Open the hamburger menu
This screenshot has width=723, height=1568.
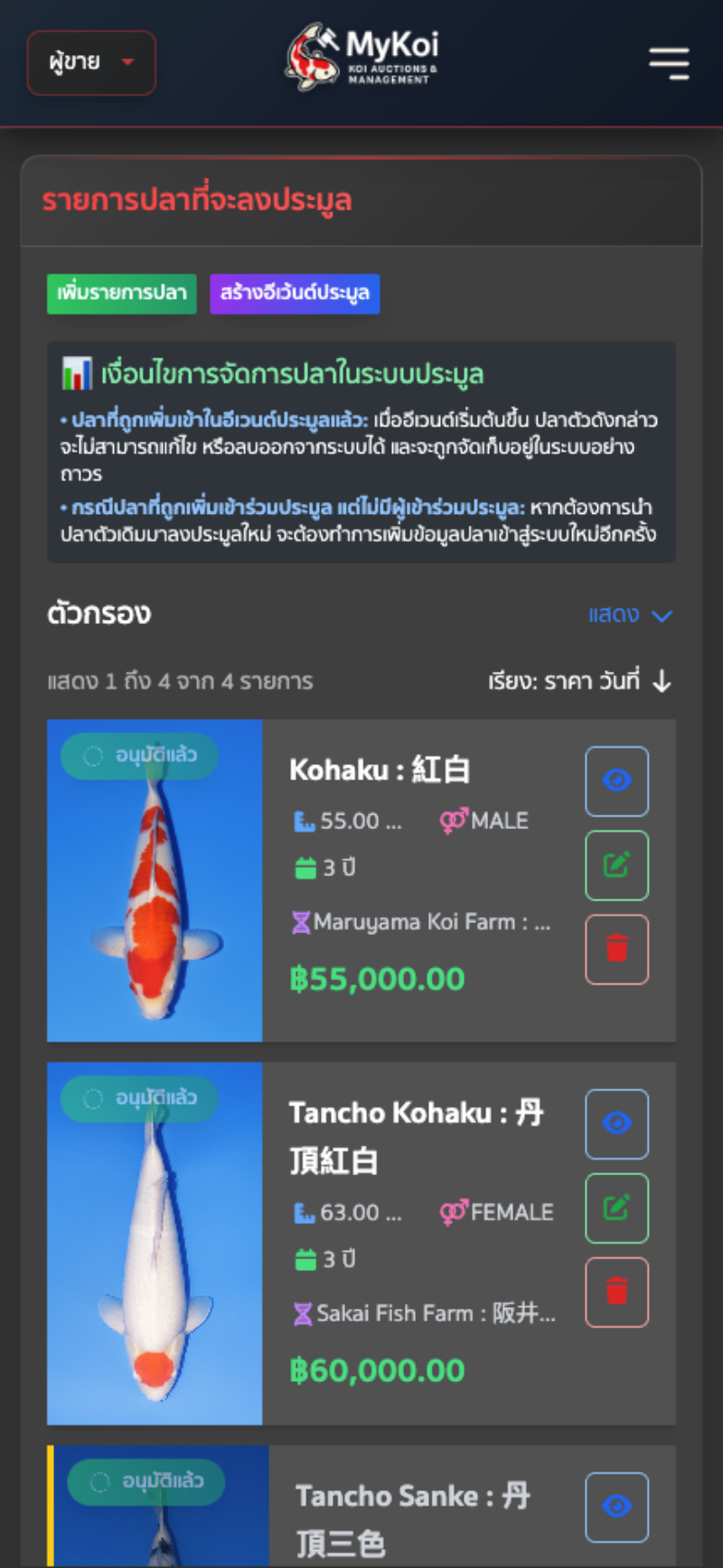point(669,63)
